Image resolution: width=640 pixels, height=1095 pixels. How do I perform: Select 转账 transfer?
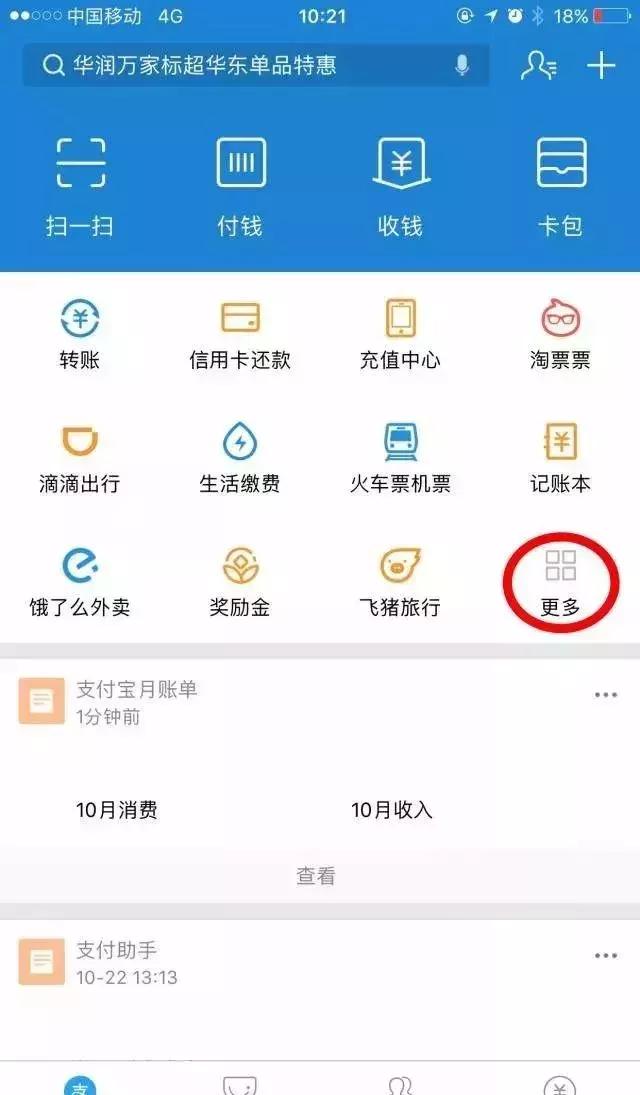[x=80, y=335]
